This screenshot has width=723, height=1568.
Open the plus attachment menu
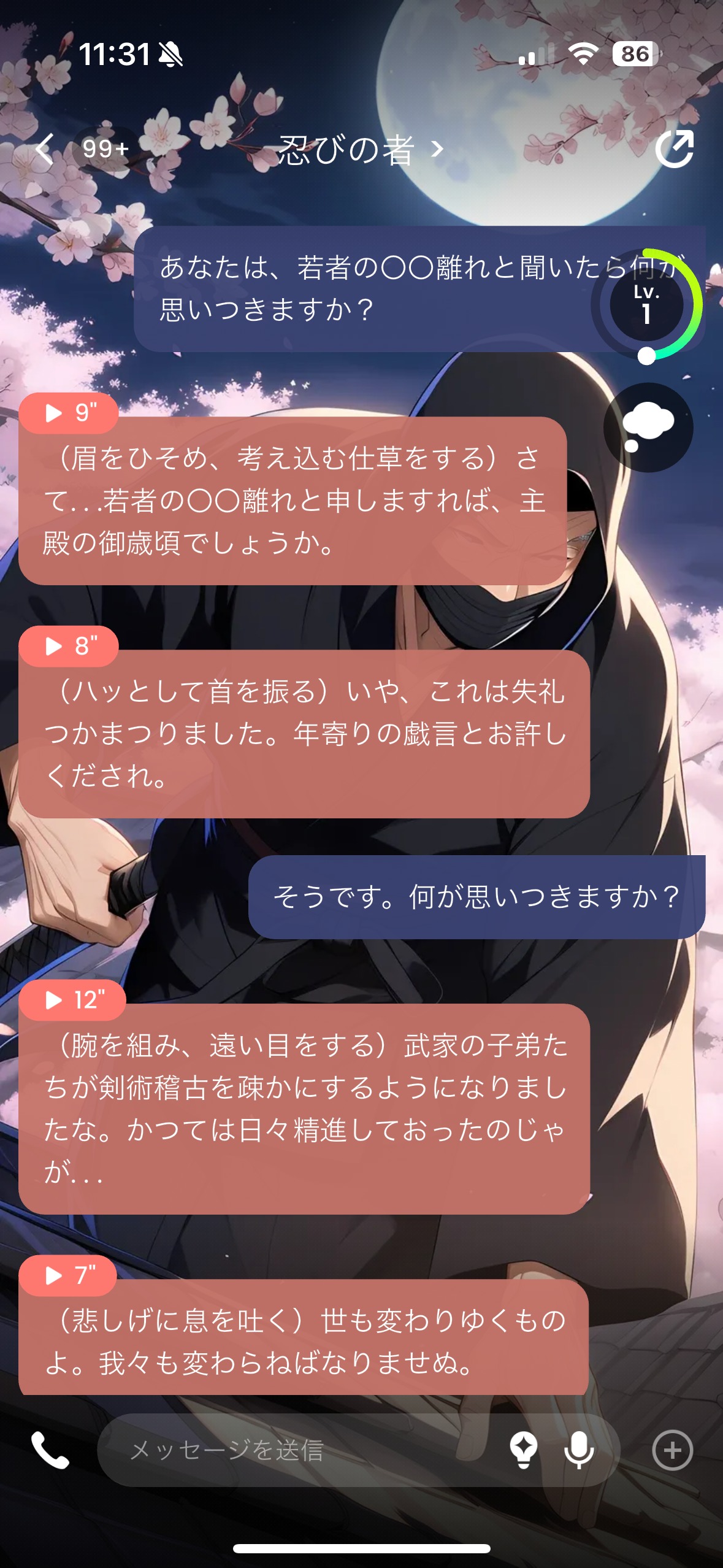(x=672, y=1450)
